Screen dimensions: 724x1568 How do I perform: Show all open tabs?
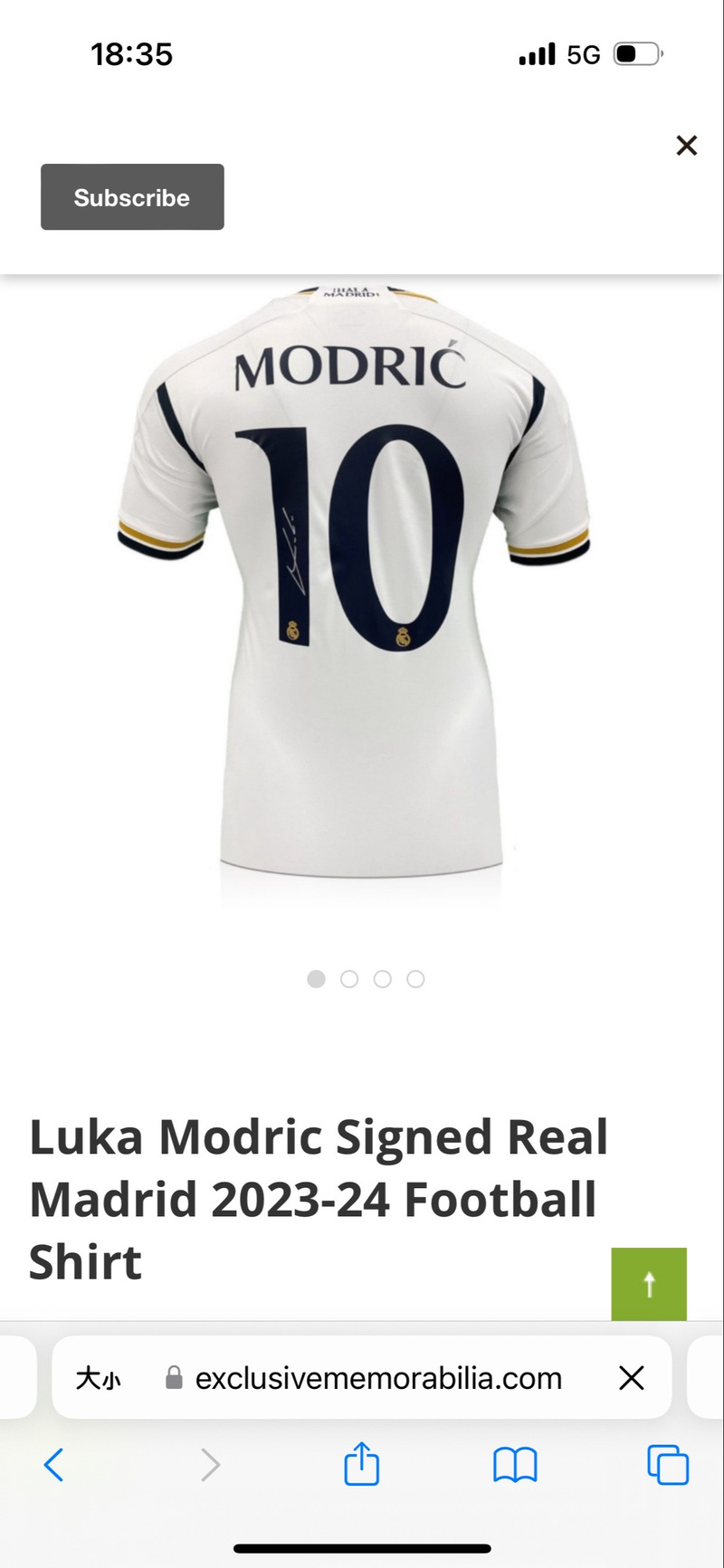click(668, 1464)
